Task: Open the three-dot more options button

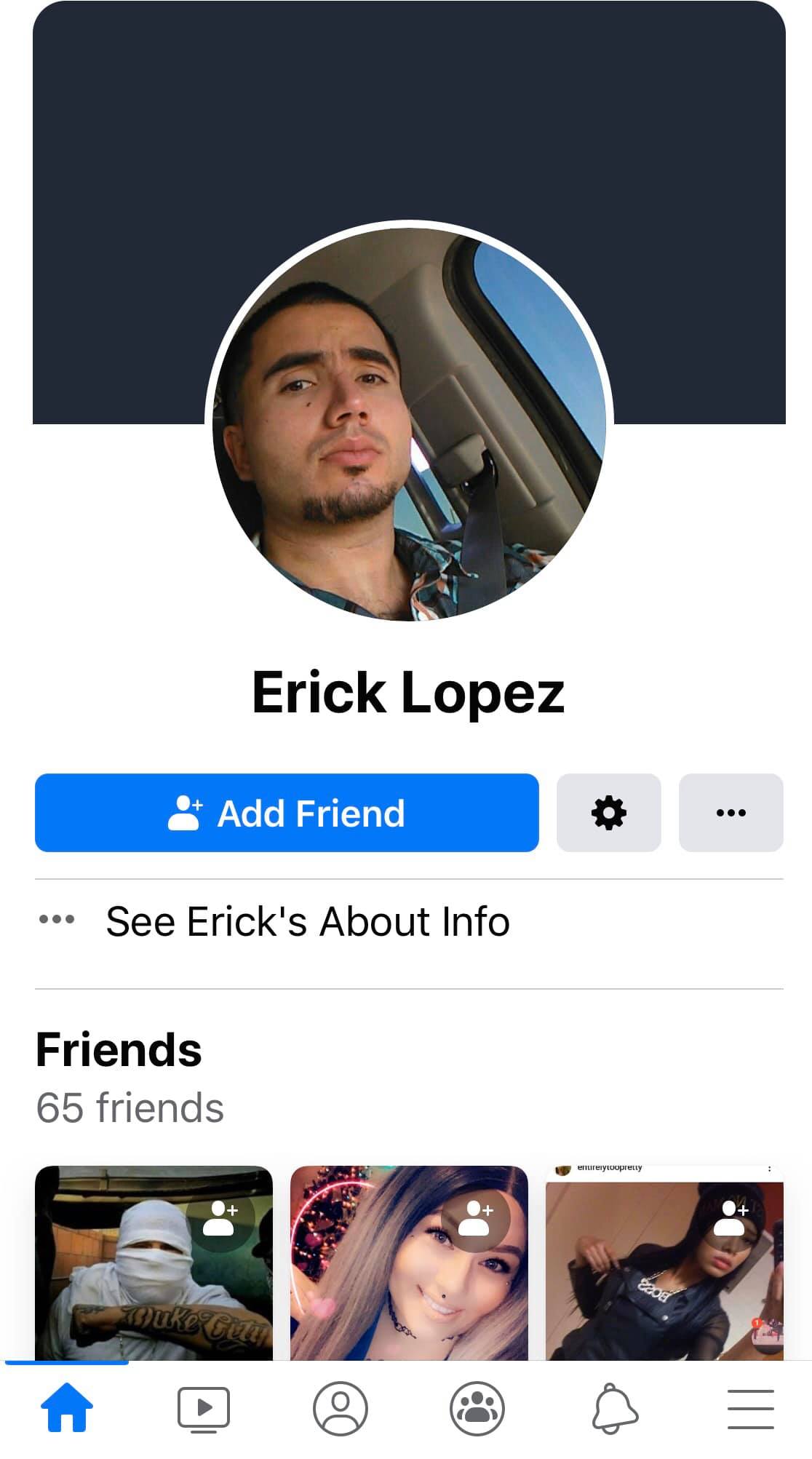Action: click(x=731, y=813)
